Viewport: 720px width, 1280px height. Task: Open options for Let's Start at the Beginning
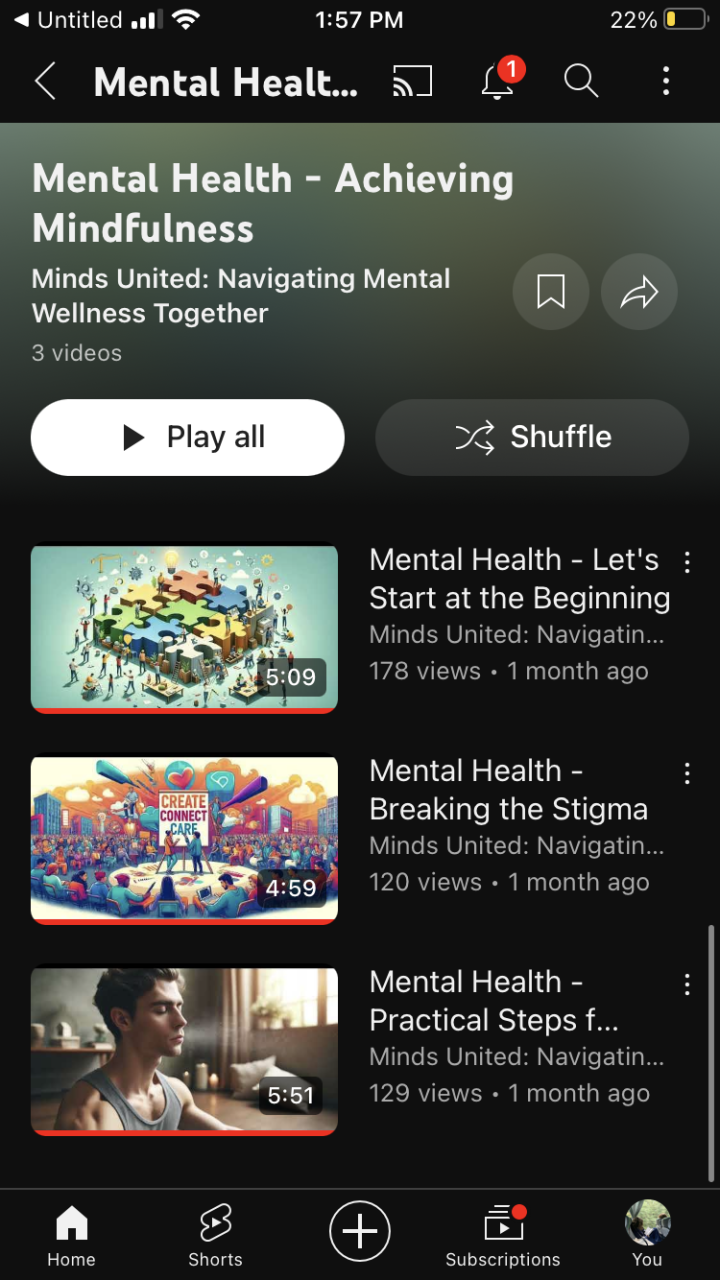[687, 562]
